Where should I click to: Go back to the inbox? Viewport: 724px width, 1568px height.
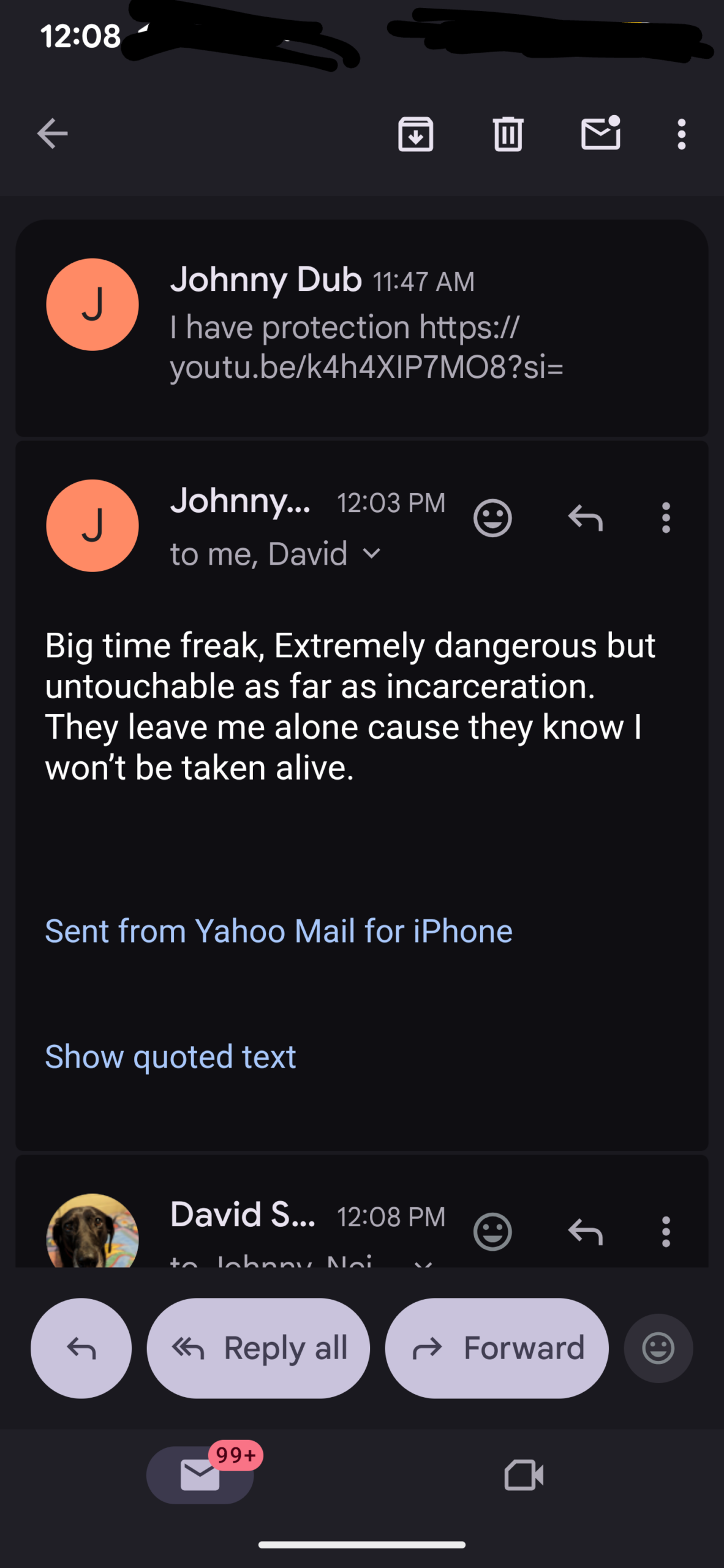tap(53, 134)
